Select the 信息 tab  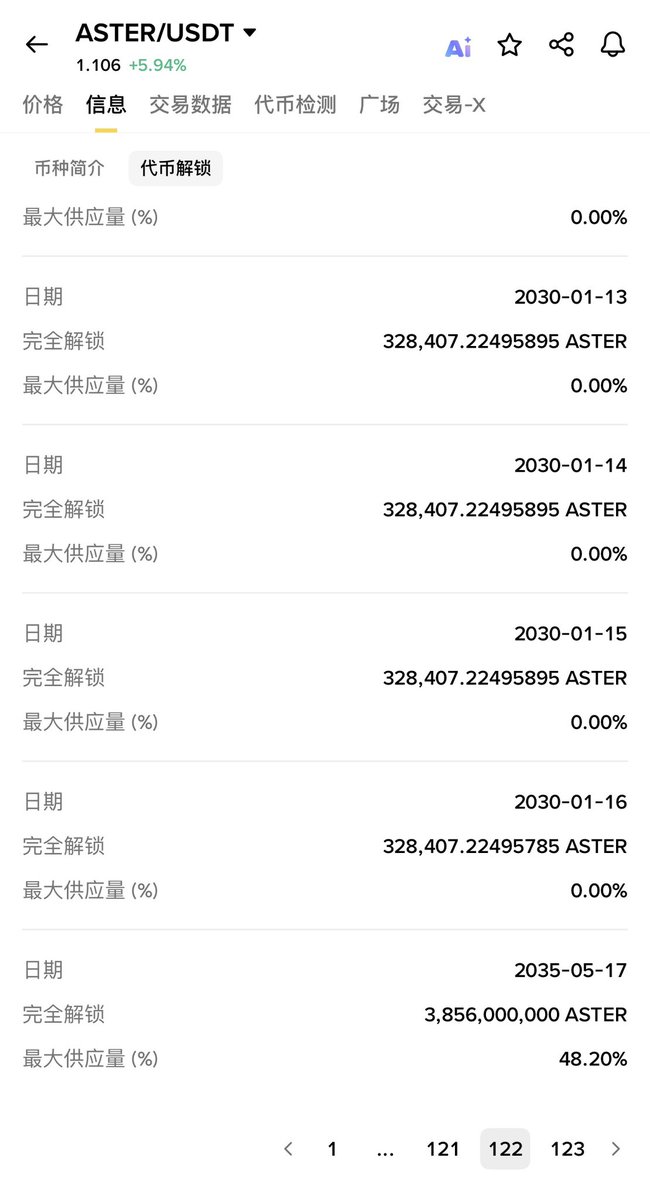[x=106, y=105]
